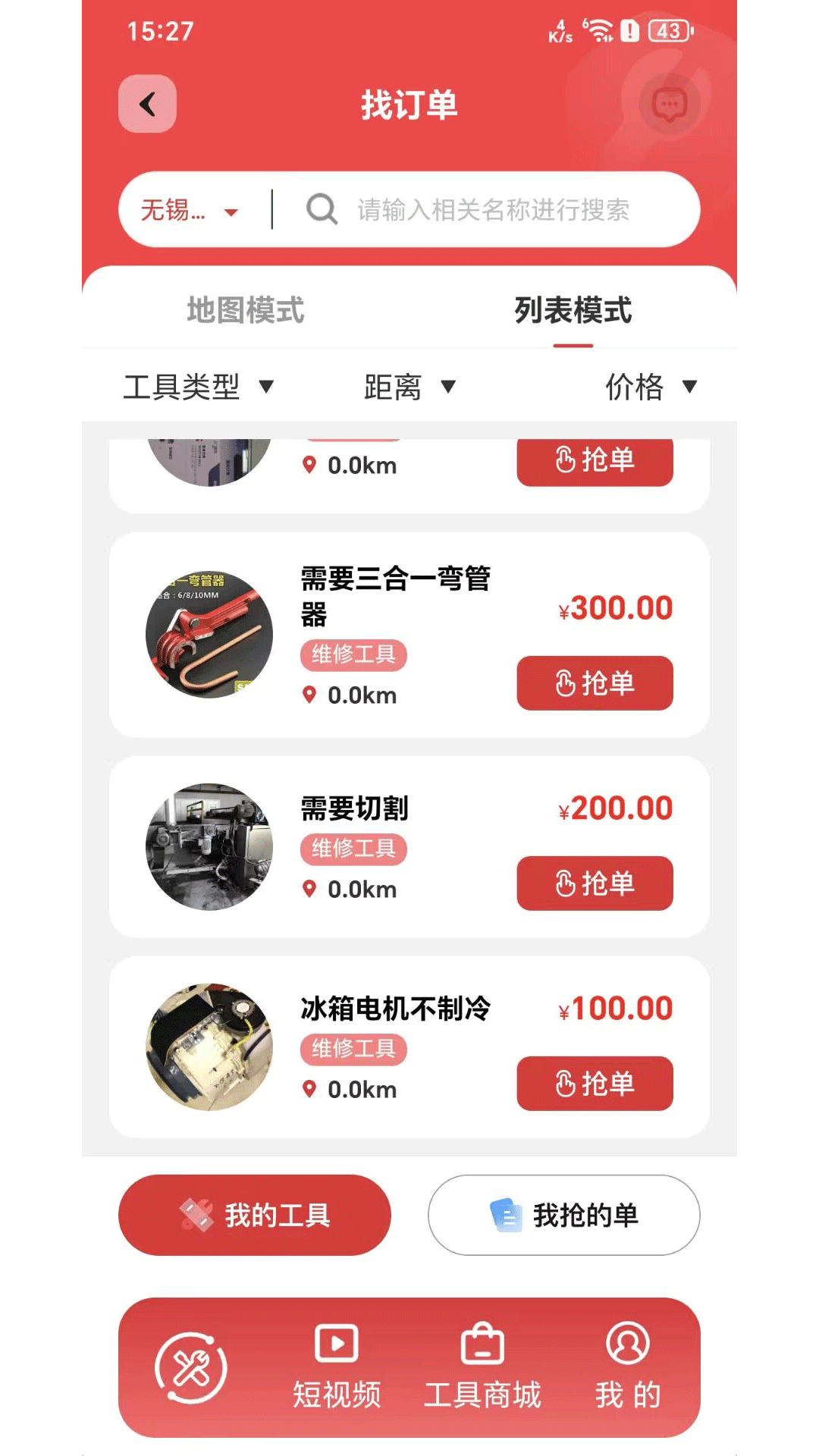Tap the 维修工具 tag on 冰箱电机不制冷
819x1456 pixels.
coord(353,1050)
